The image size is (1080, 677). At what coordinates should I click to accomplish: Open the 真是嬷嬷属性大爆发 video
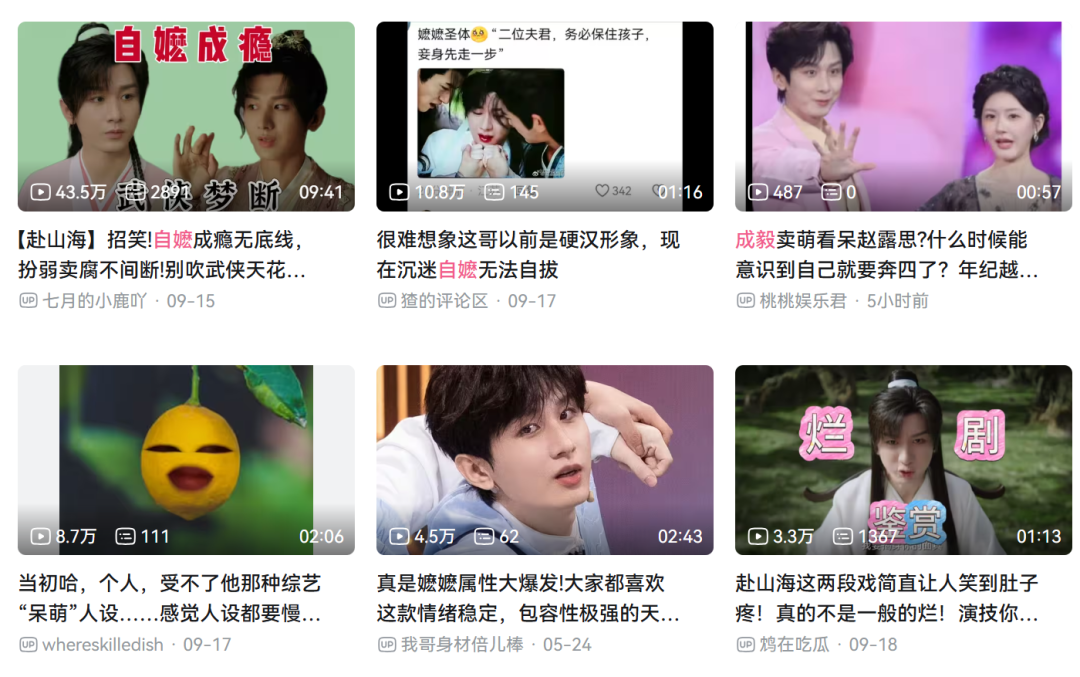click(x=544, y=459)
